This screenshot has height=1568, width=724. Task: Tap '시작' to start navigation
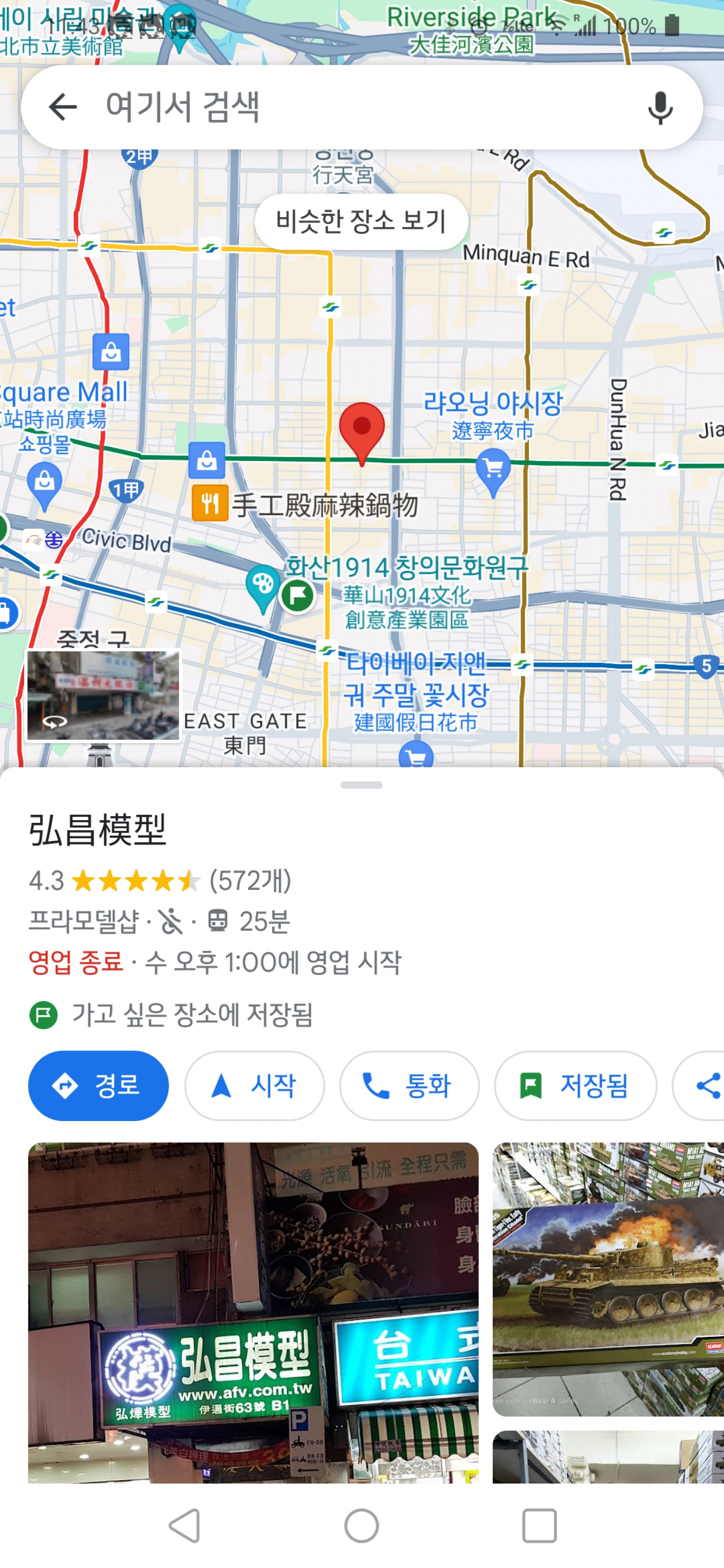[254, 1085]
